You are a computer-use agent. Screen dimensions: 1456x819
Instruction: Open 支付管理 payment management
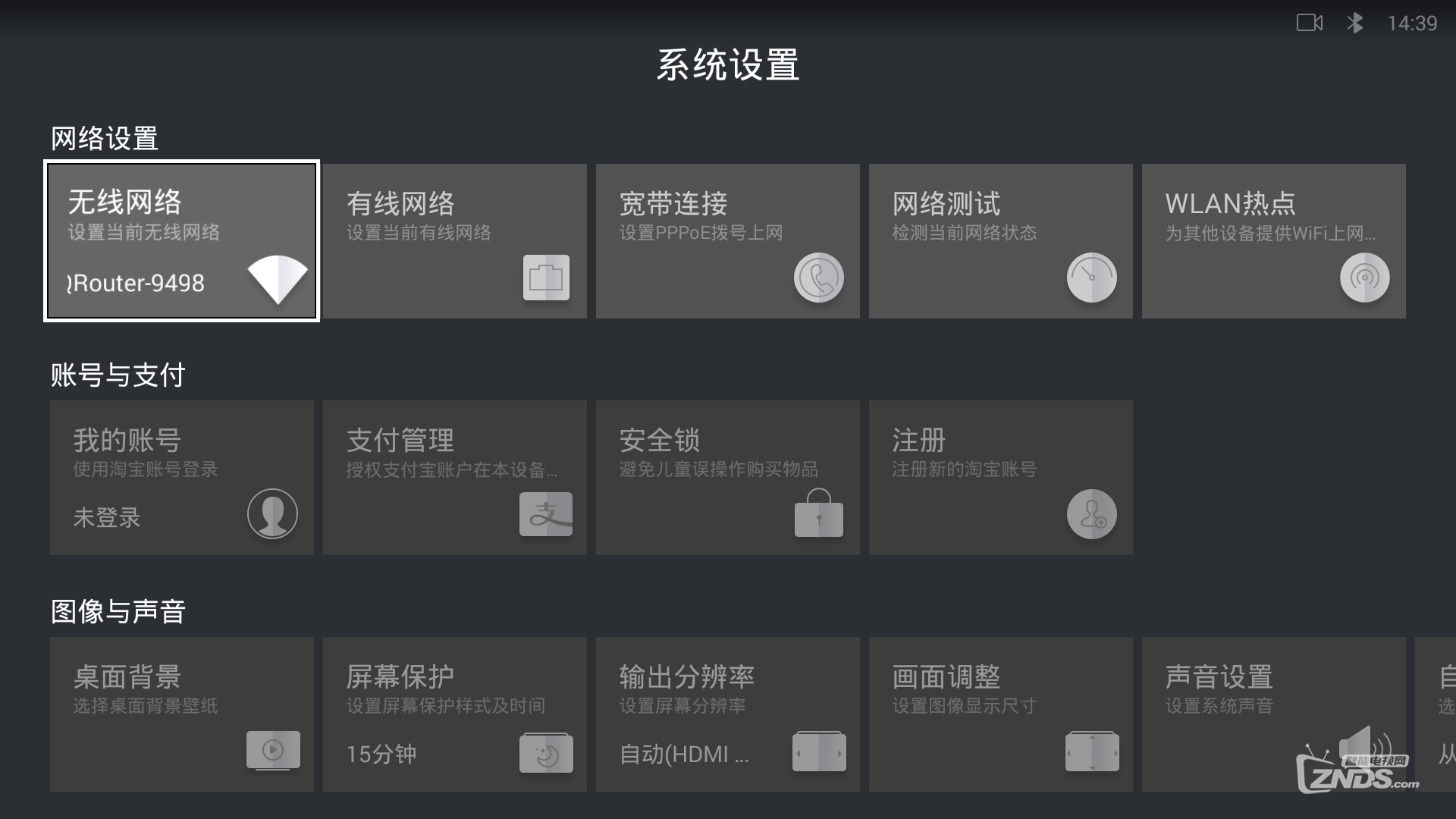pos(455,478)
